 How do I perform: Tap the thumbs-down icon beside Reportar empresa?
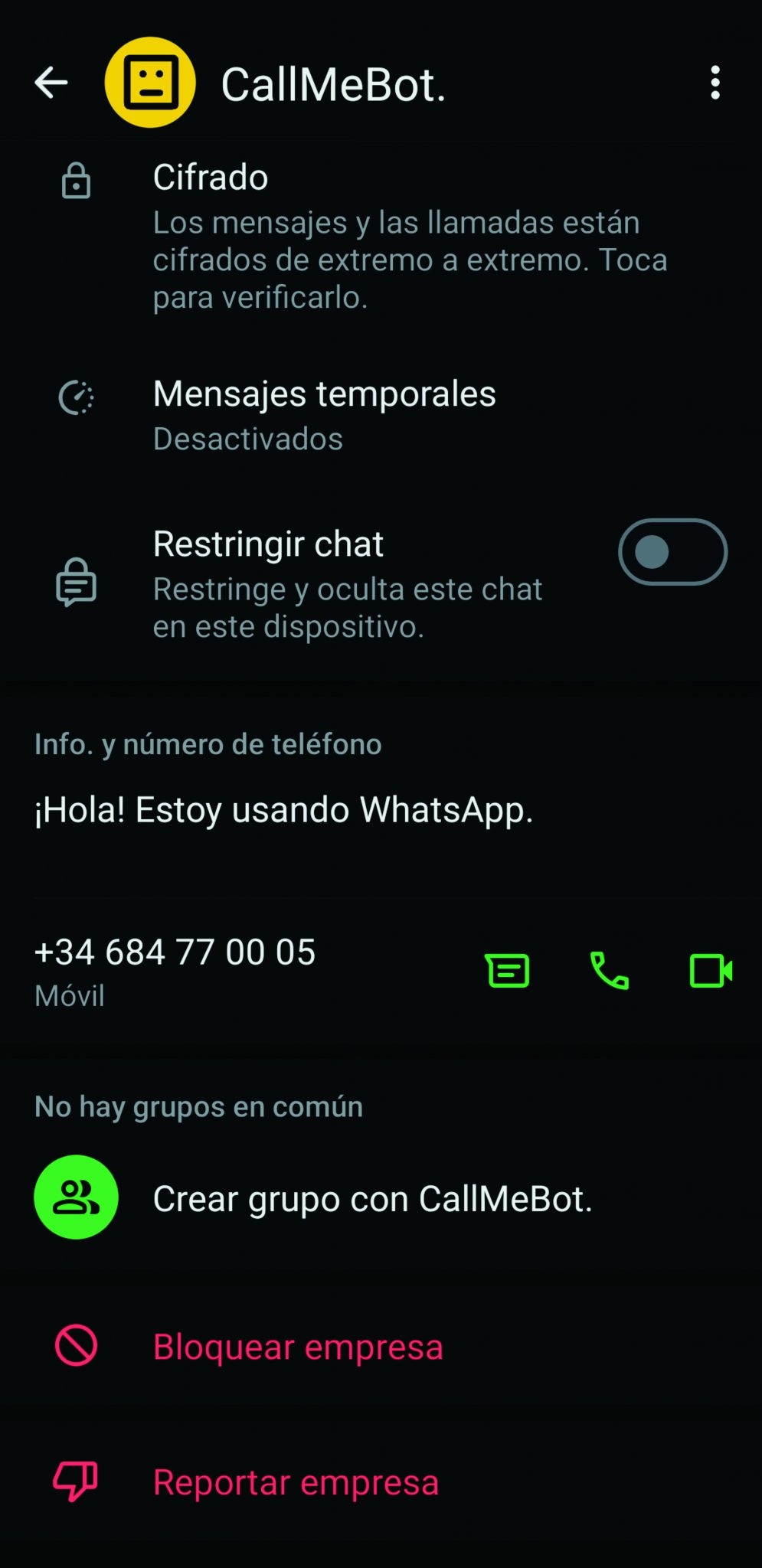tap(77, 1481)
